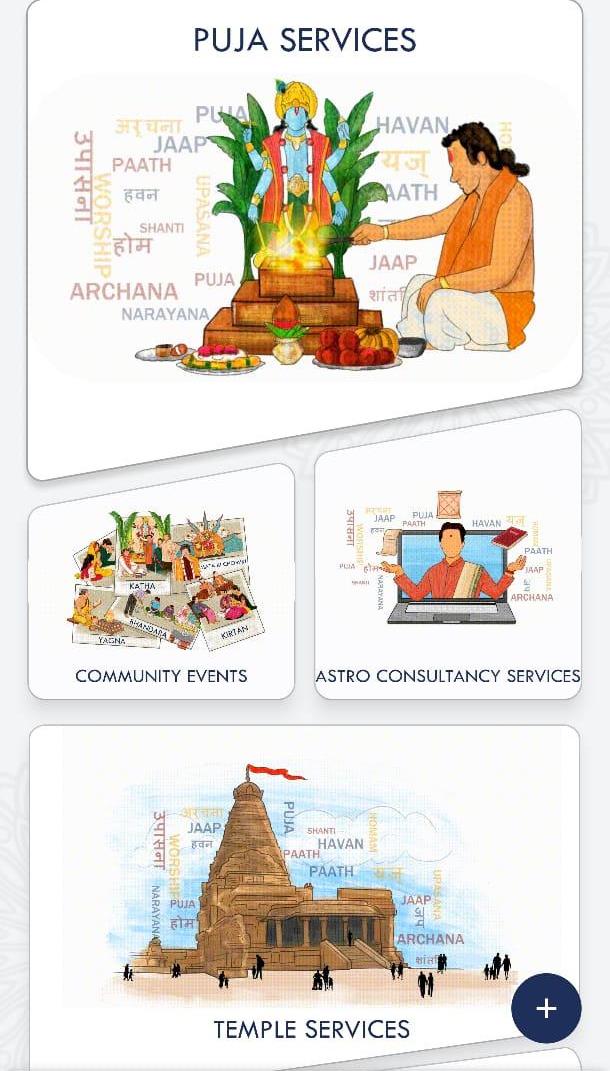Open the Puja Services card
This screenshot has height=1071, width=610.
pos(304,230)
